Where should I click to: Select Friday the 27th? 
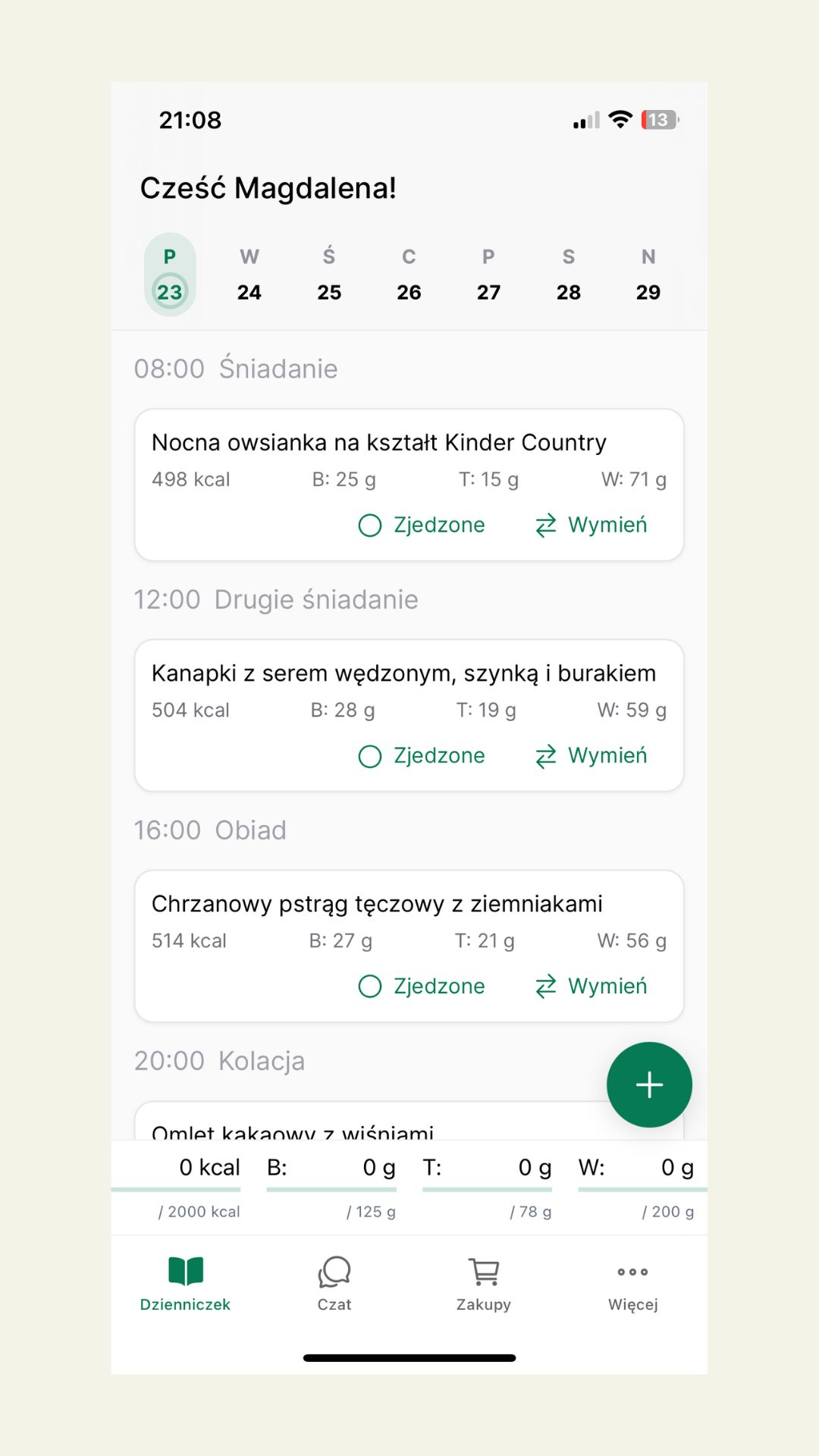(x=488, y=275)
